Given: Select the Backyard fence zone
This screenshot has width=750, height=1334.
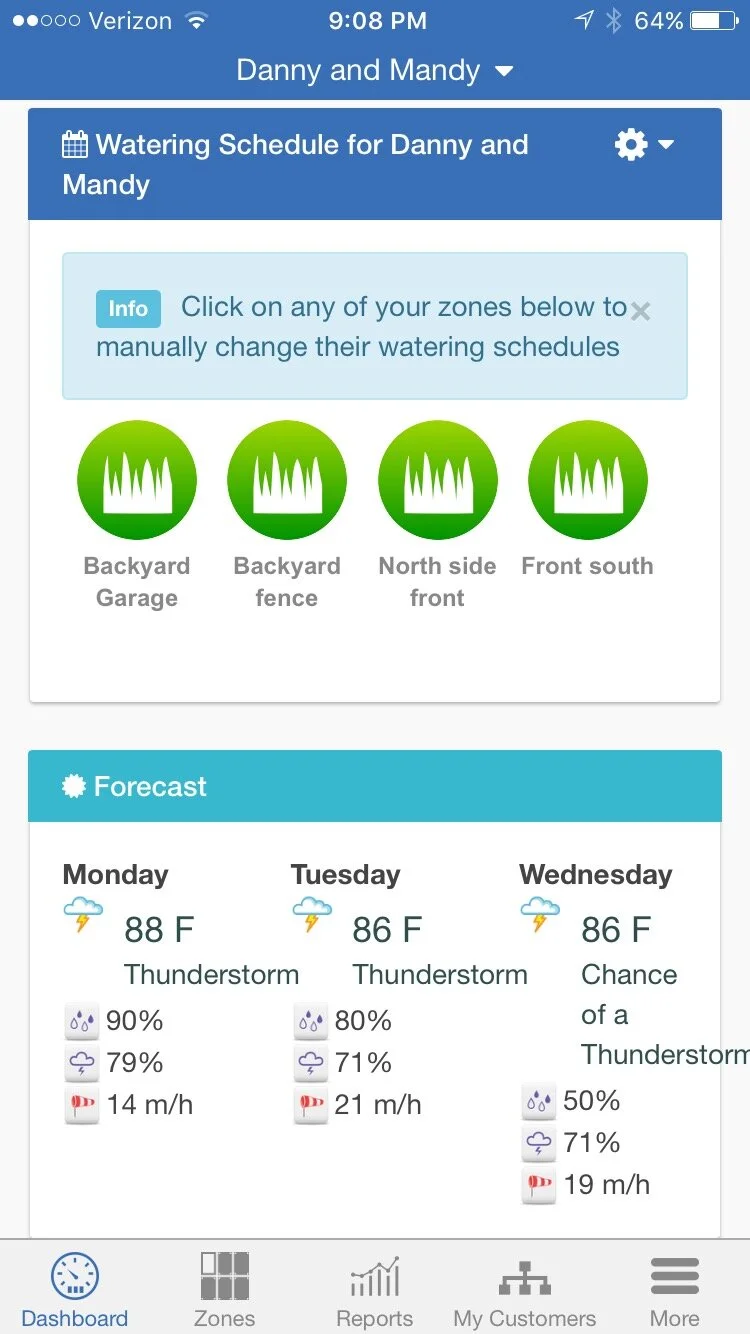Looking at the screenshot, I should tap(287, 481).
